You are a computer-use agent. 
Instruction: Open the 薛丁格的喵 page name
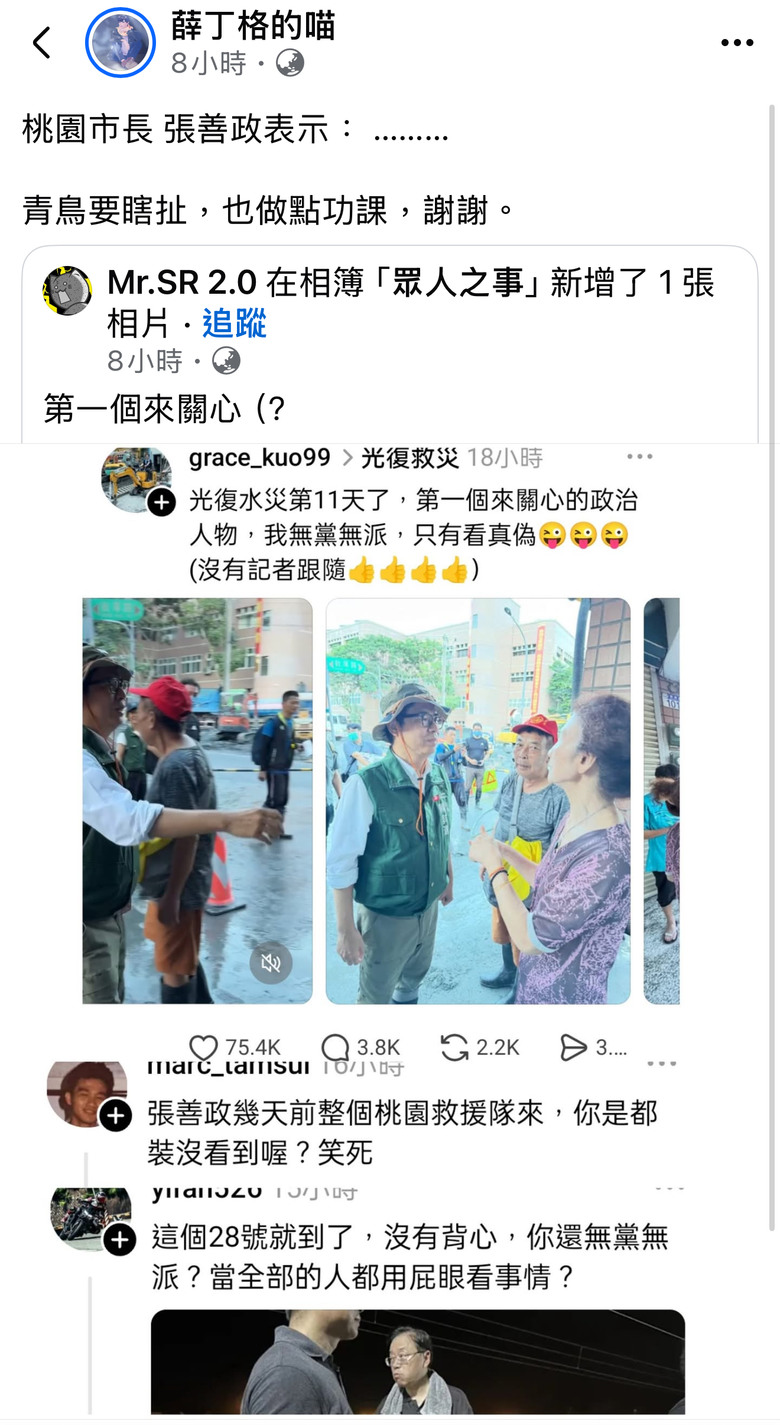[x=252, y=26]
